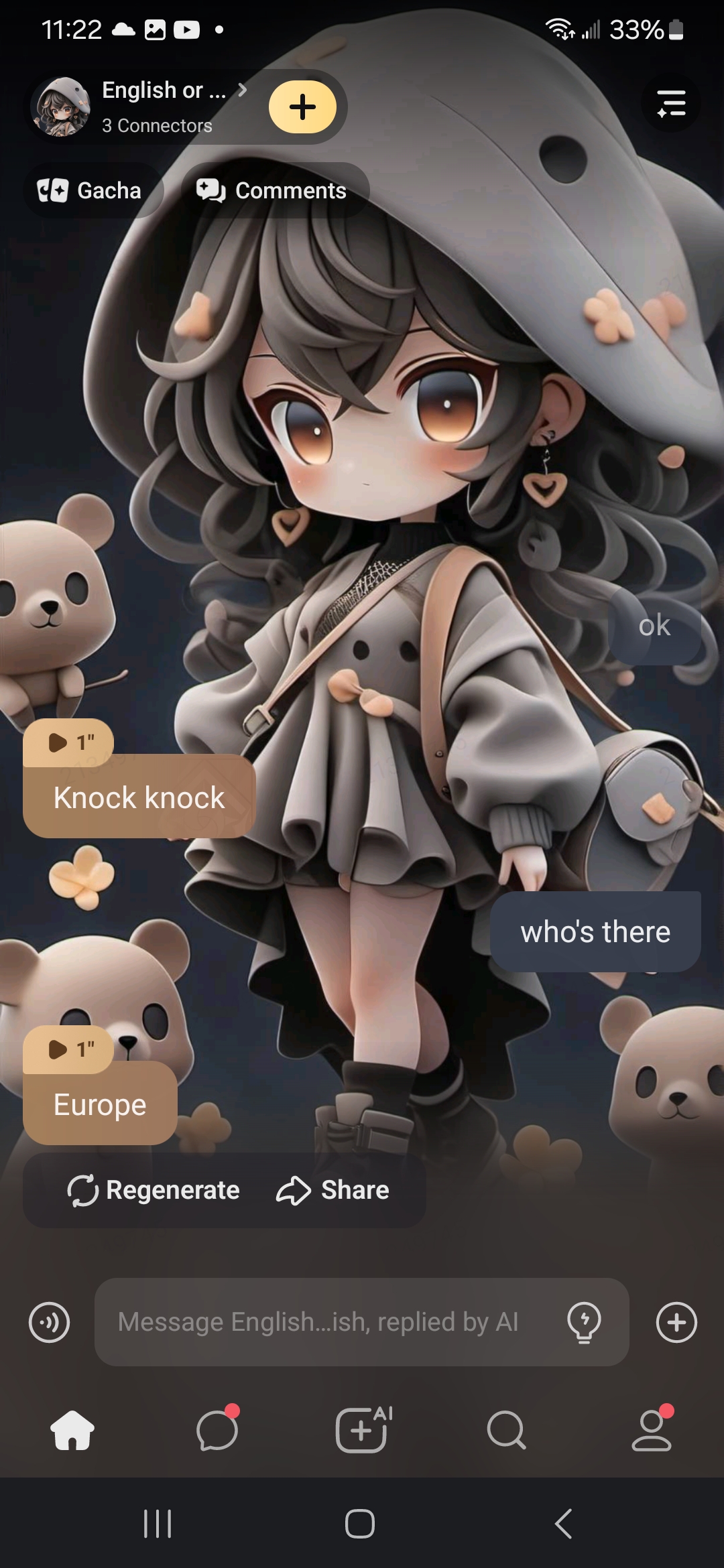Viewport: 724px width, 1568px height.
Task: Open the profile tab
Action: click(651, 1431)
